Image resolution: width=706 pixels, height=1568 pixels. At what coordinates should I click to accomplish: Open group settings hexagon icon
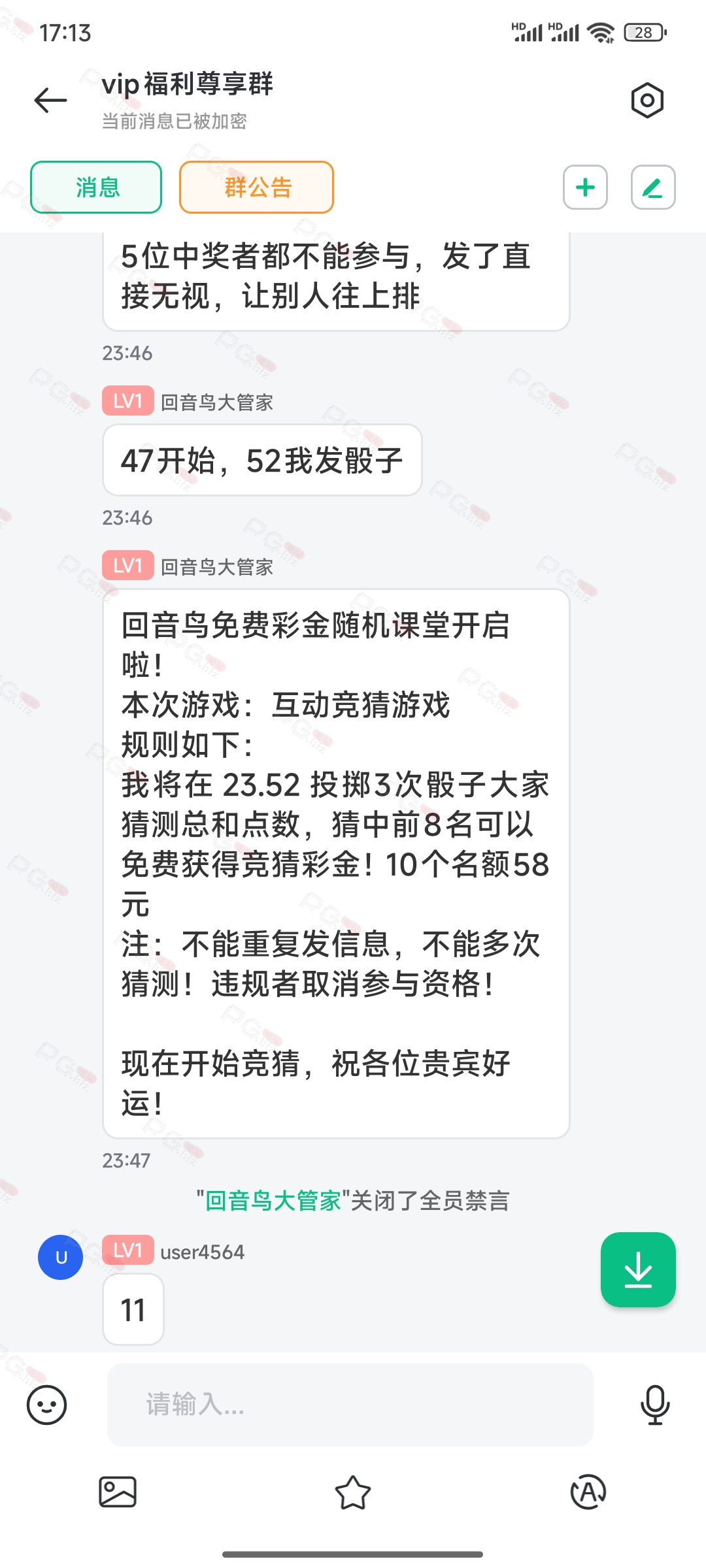647,100
